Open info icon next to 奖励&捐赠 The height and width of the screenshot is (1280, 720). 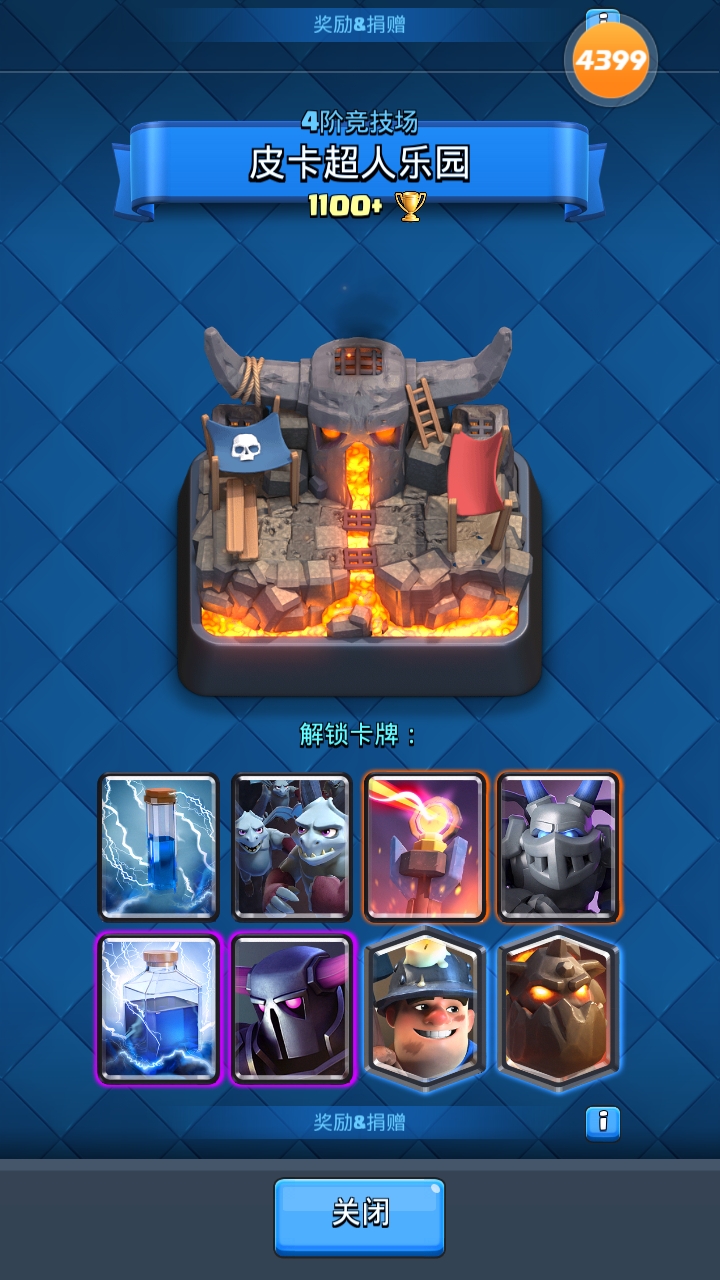[x=602, y=1123]
